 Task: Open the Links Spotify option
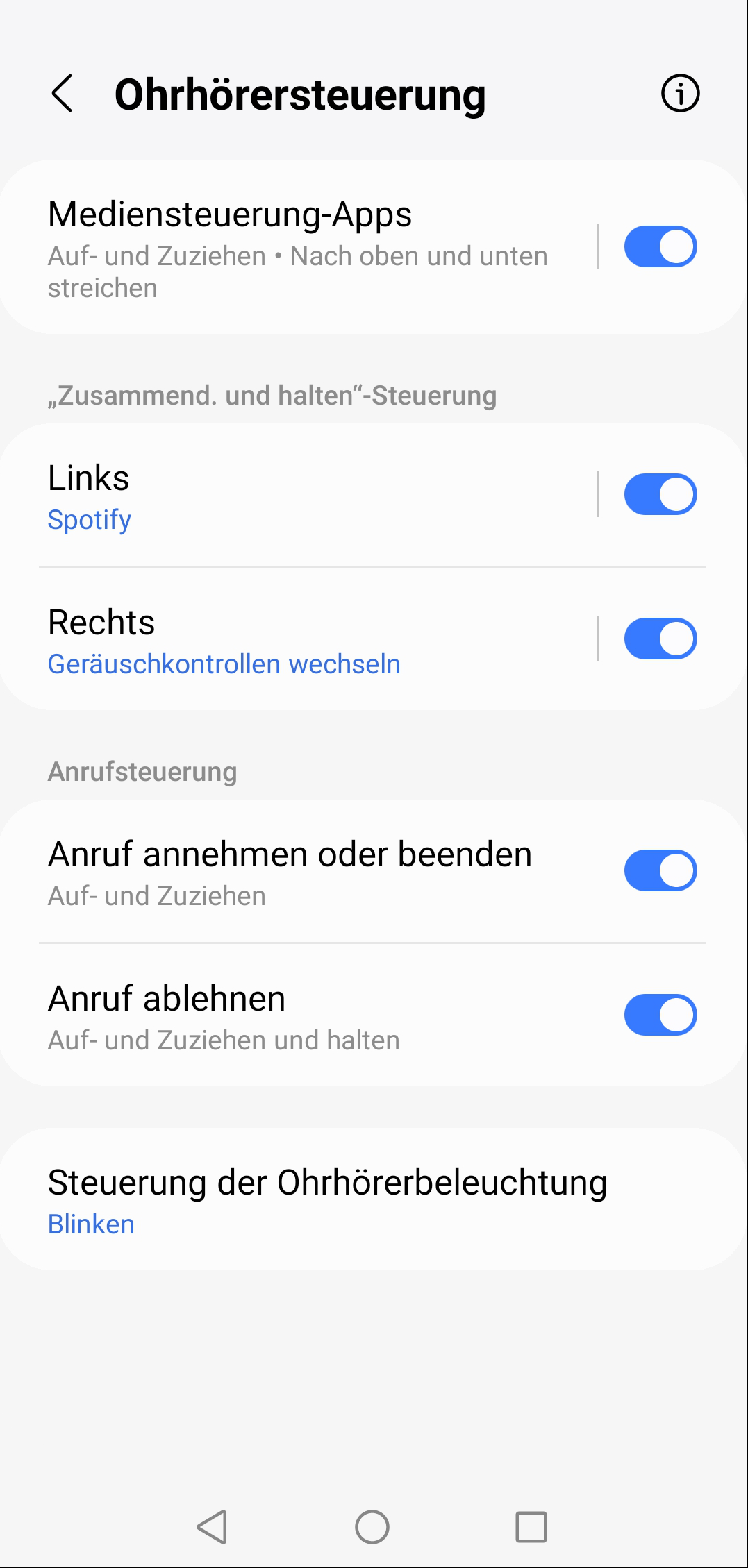[299, 495]
